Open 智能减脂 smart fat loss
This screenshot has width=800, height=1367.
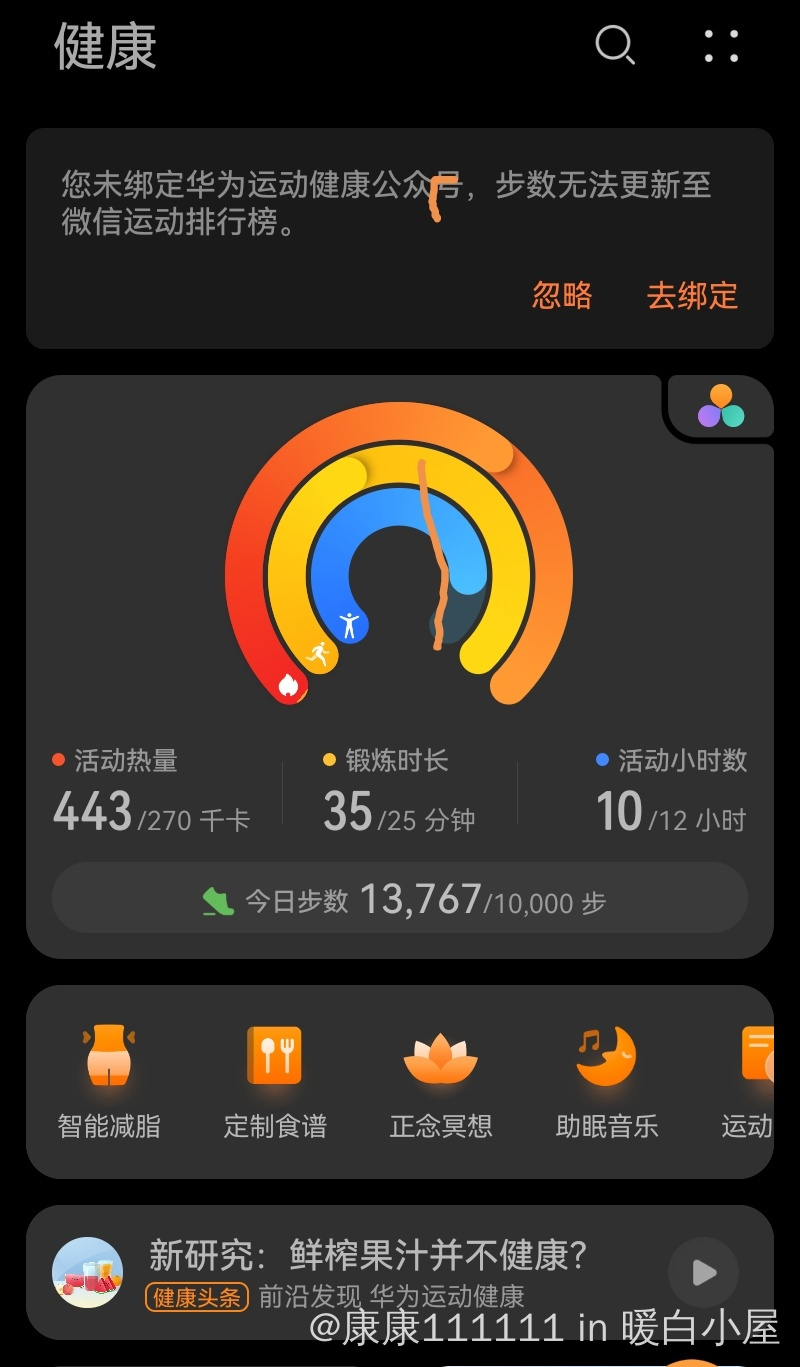109,1082
